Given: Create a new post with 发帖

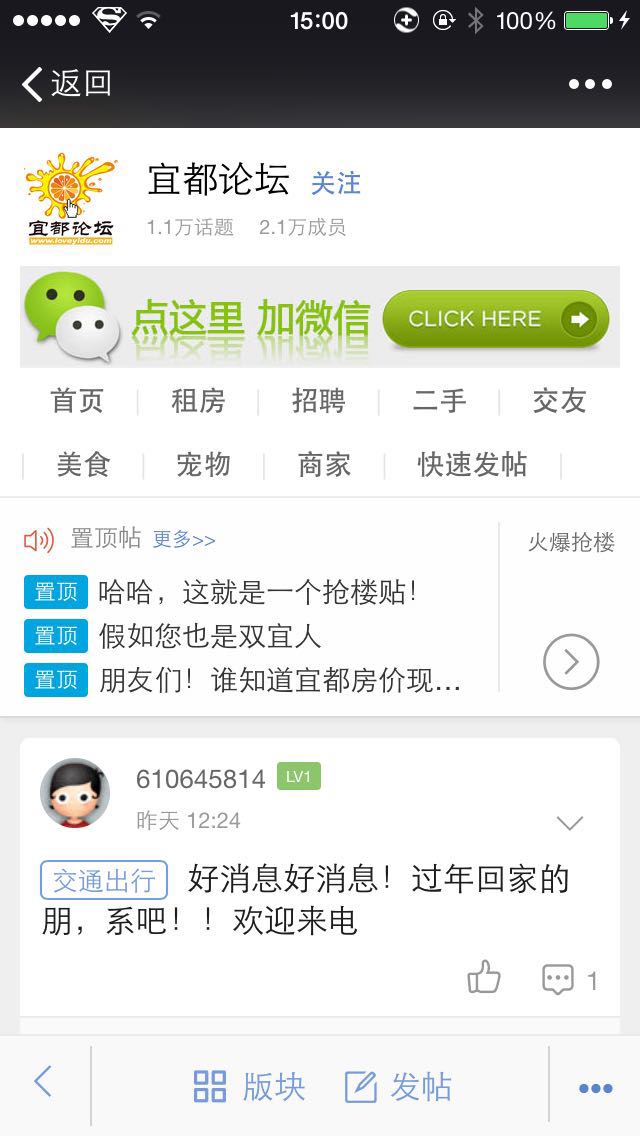Looking at the screenshot, I should (398, 1086).
